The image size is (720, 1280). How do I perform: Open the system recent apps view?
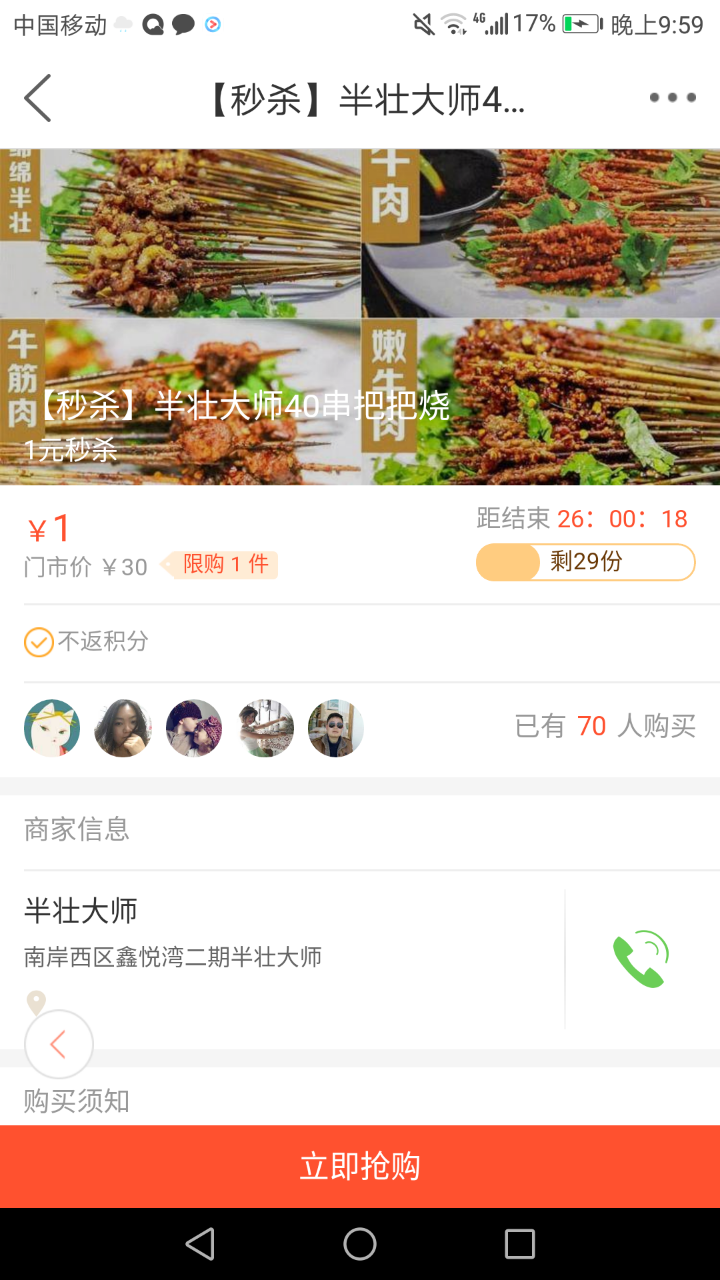[520, 1244]
